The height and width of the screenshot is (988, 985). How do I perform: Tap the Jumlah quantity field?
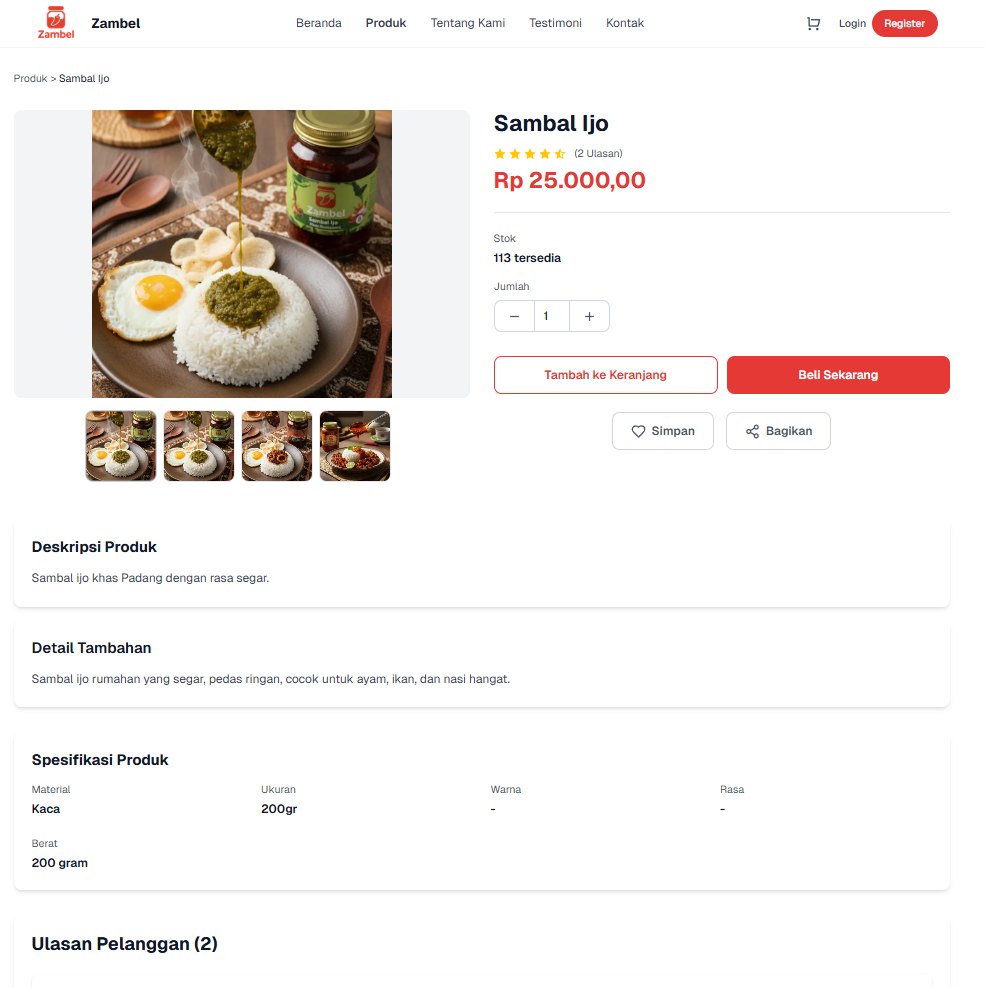click(551, 316)
